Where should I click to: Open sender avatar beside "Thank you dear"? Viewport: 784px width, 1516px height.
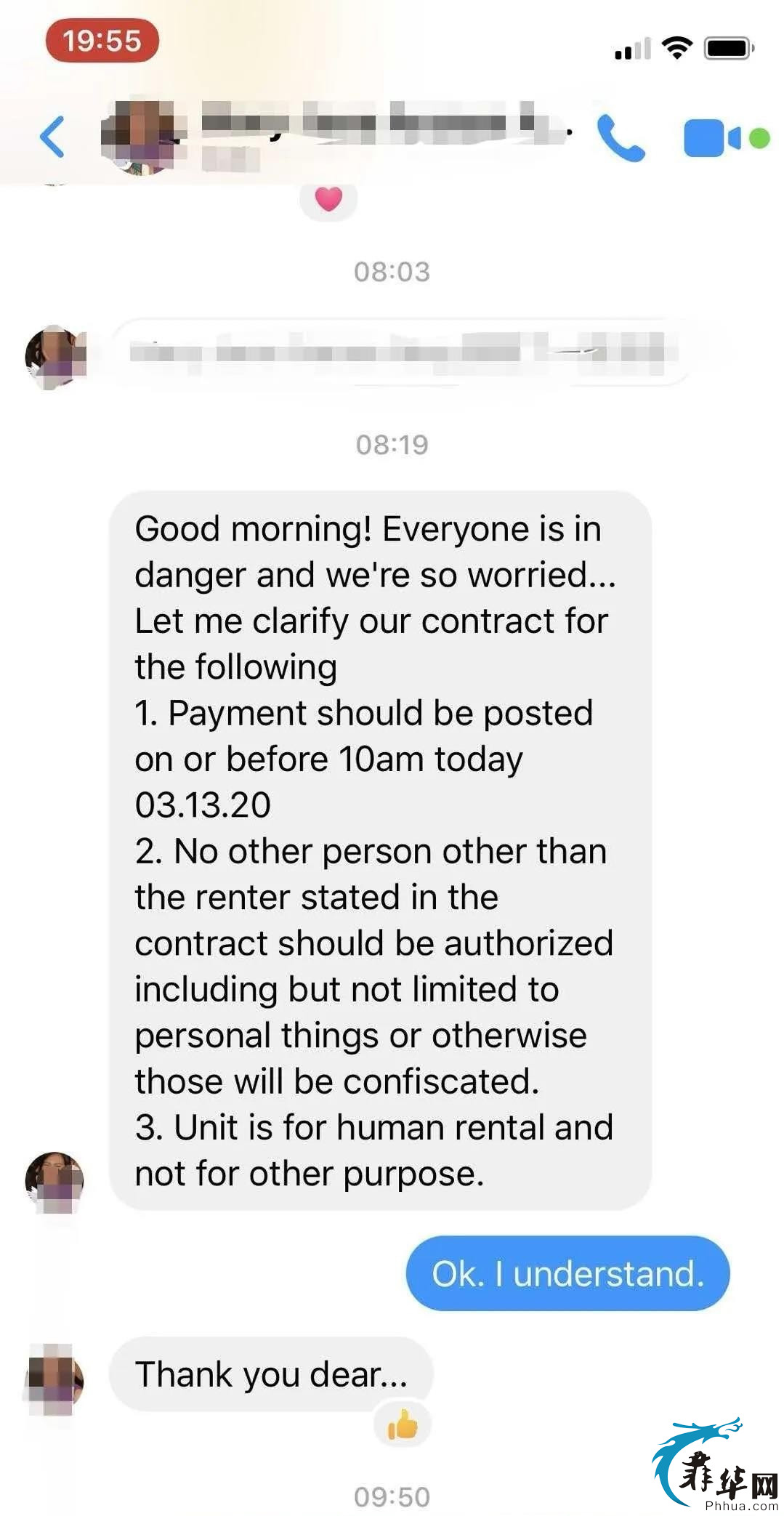tap(55, 1379)
